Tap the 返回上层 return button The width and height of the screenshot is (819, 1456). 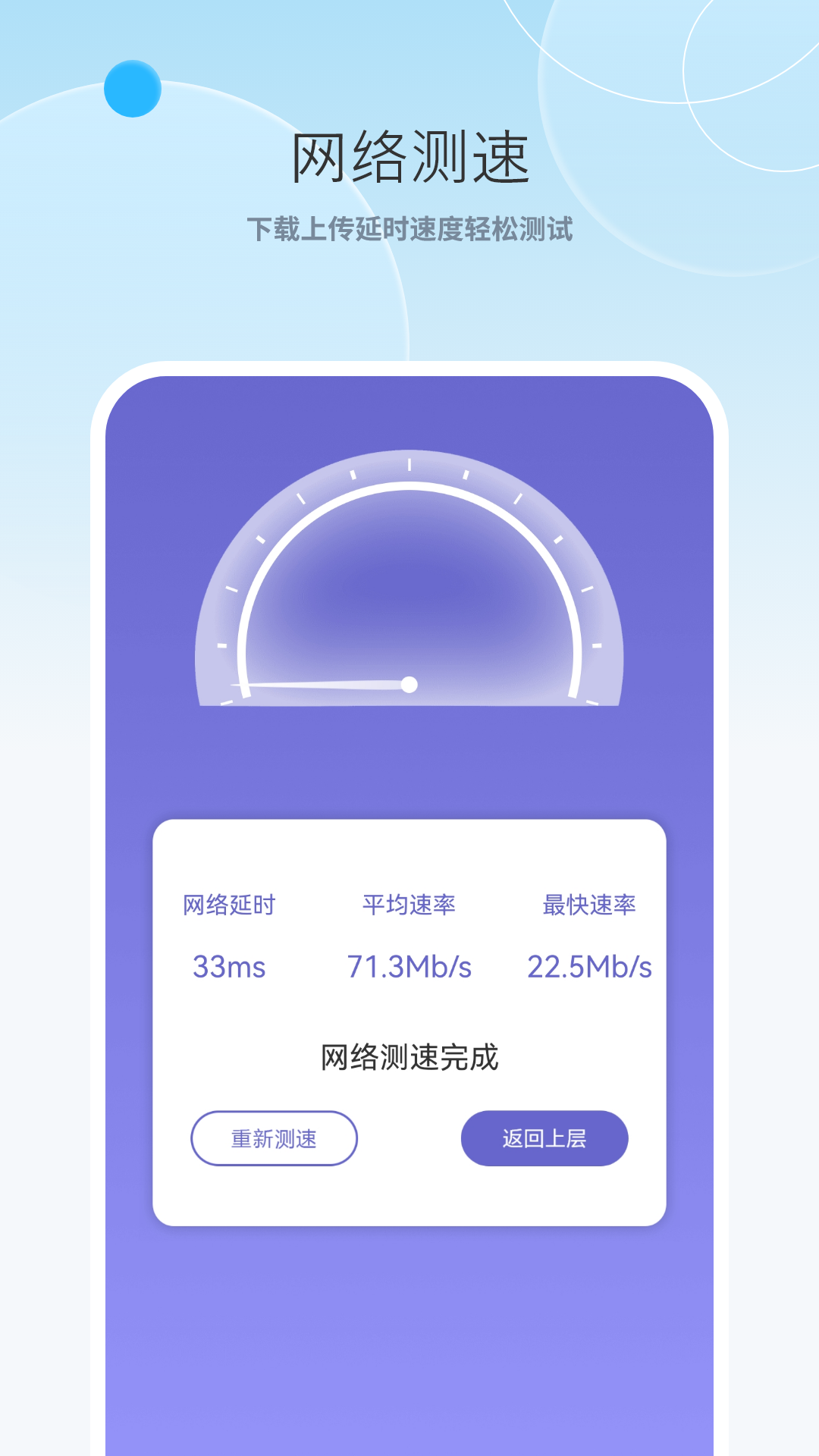[x=544, y=1137]
